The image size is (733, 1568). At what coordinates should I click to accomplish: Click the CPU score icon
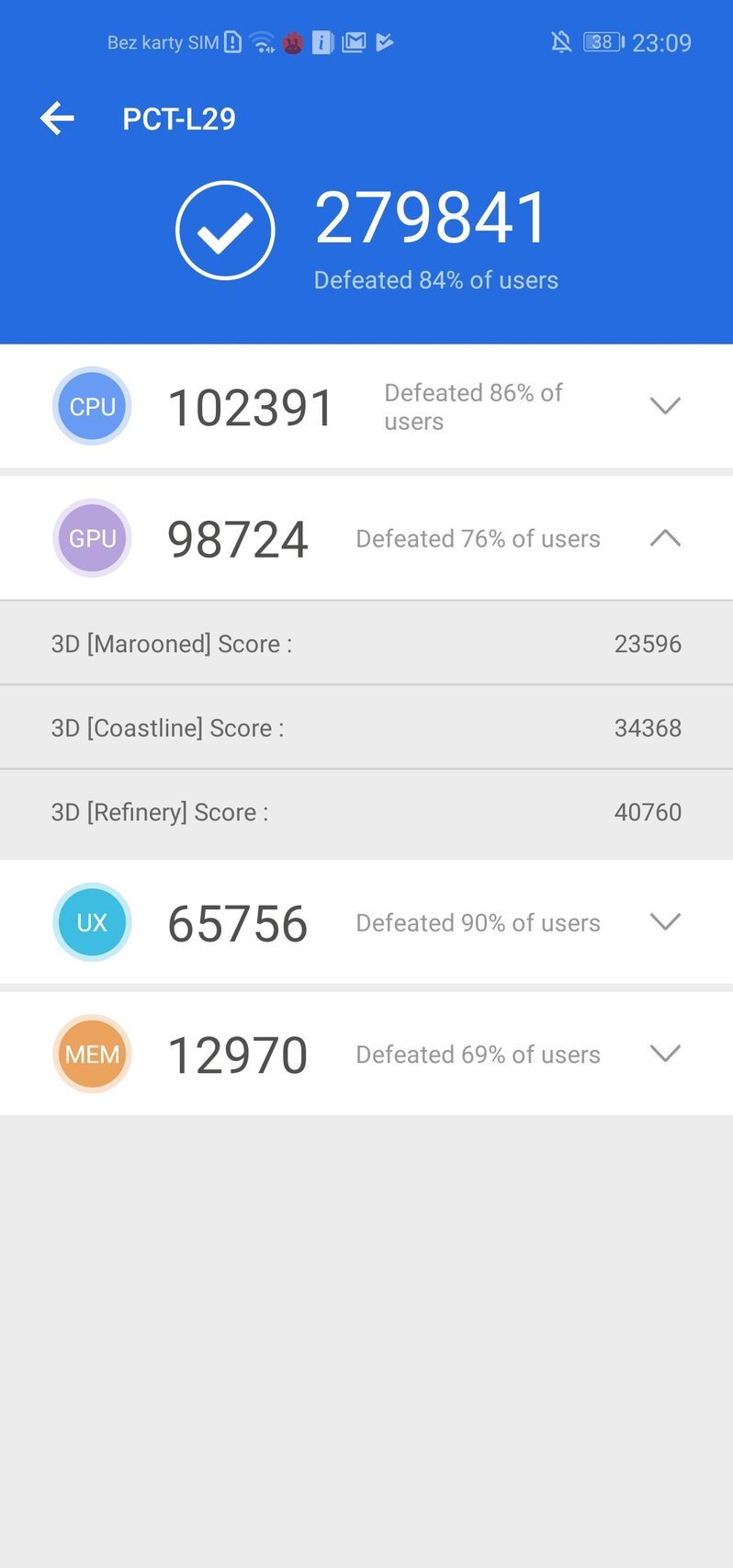point(92,406)
